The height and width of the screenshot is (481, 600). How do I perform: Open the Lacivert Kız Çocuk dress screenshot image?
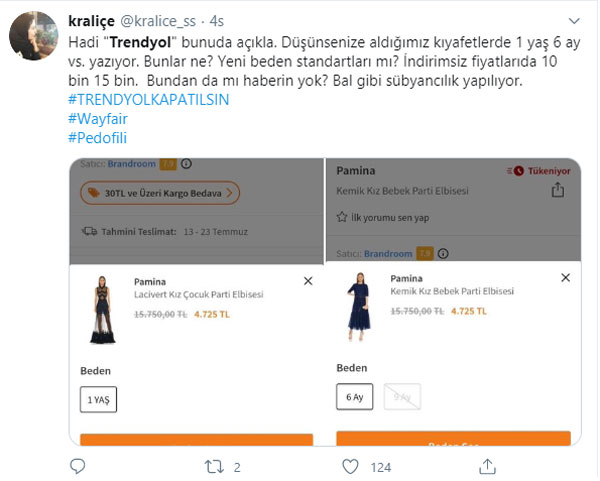[196, 300]
